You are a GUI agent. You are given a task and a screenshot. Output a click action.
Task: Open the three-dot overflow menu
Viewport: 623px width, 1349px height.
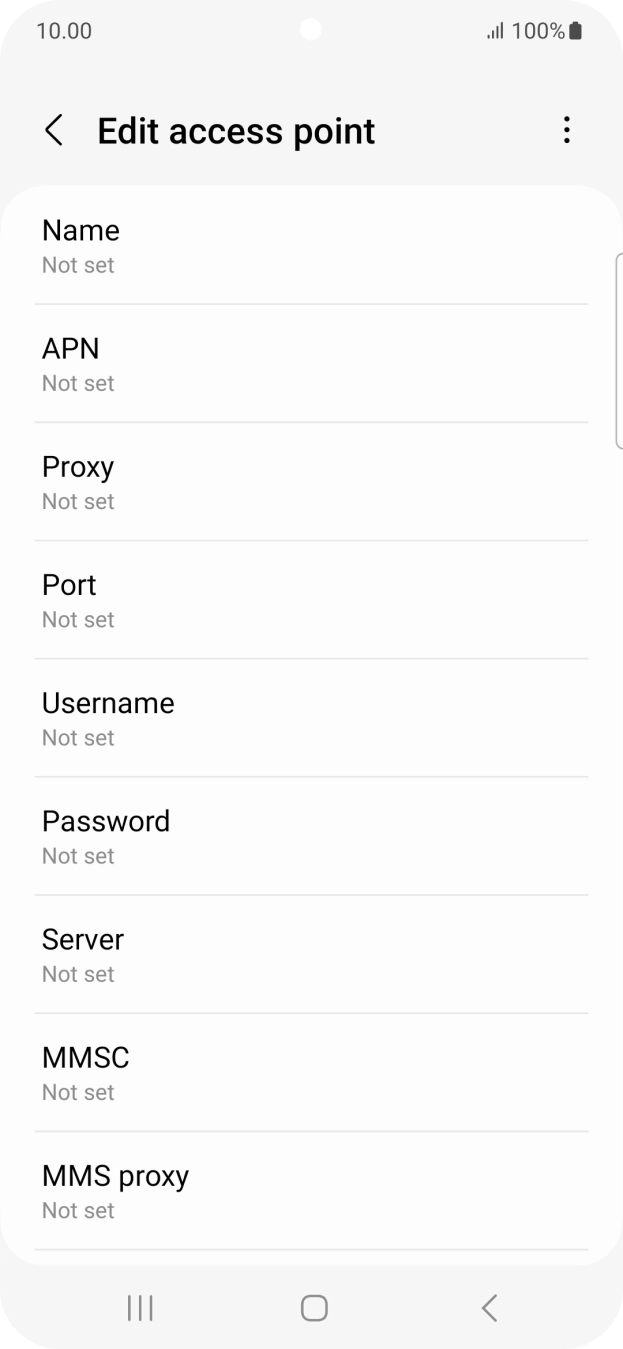pyautogui.click(x=567, y=131)
